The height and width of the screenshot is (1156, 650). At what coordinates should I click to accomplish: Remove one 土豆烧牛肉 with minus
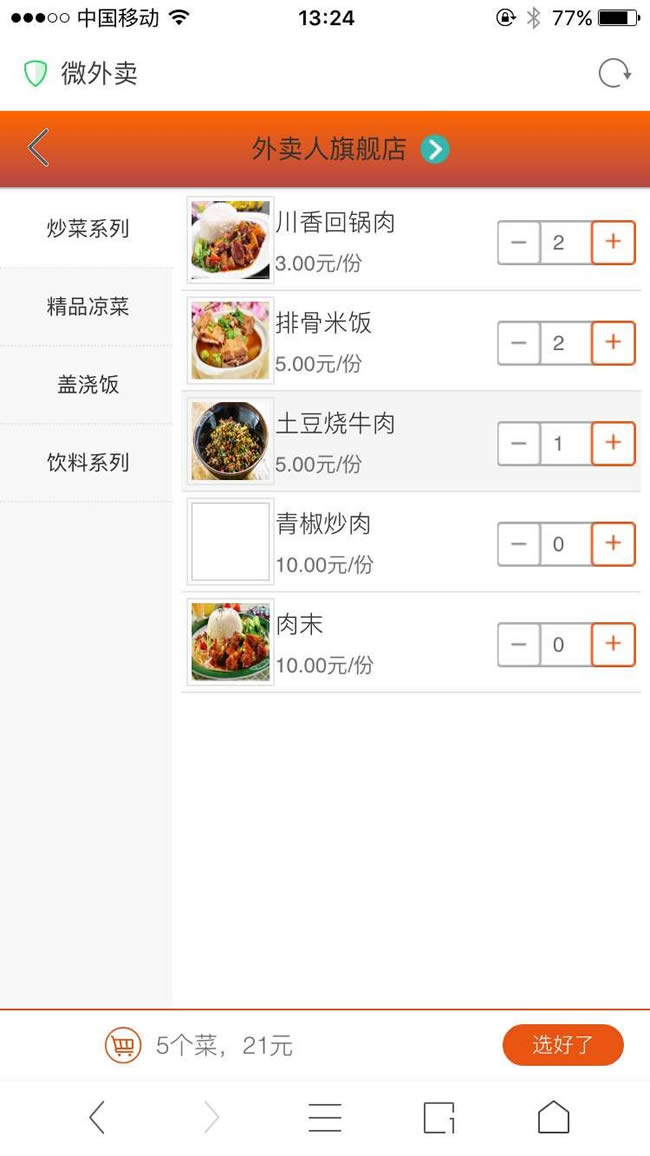pyautogui.click(x=519, y=443)
